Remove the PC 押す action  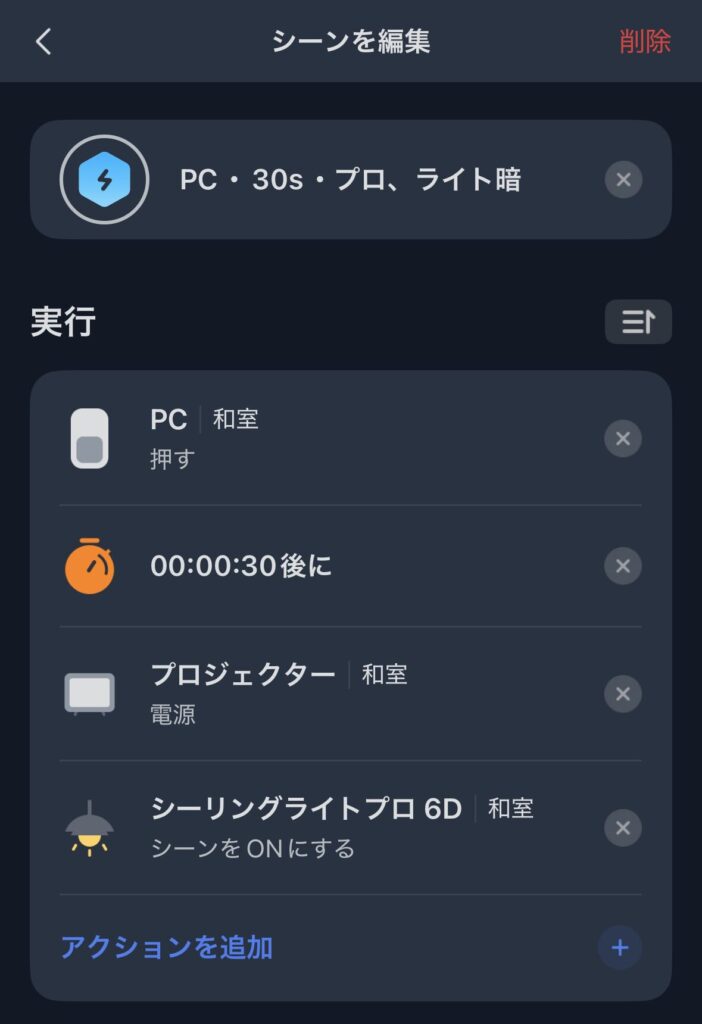[x=623, y=438]
